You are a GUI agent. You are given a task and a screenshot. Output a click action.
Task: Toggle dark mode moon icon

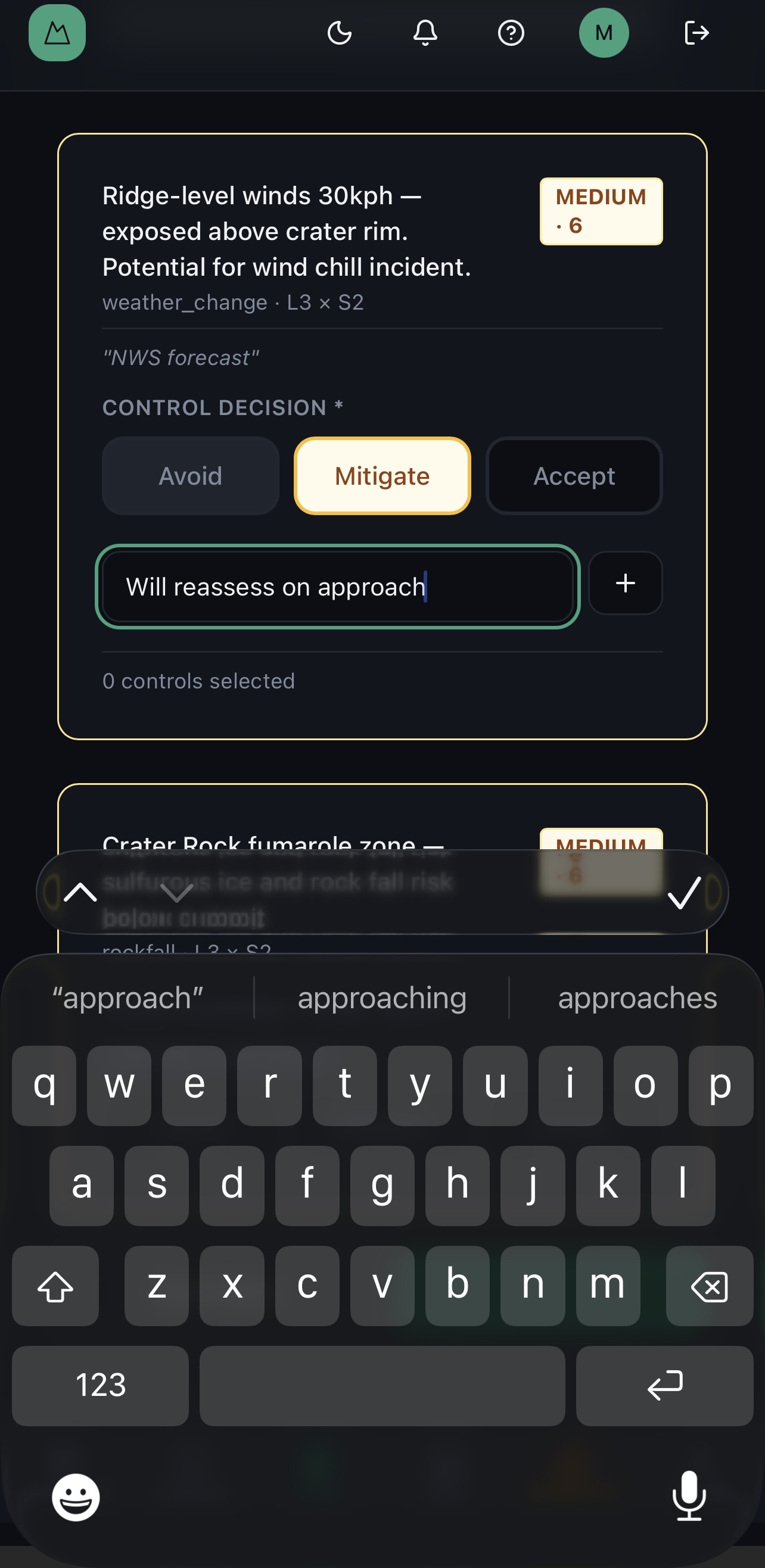339,33
